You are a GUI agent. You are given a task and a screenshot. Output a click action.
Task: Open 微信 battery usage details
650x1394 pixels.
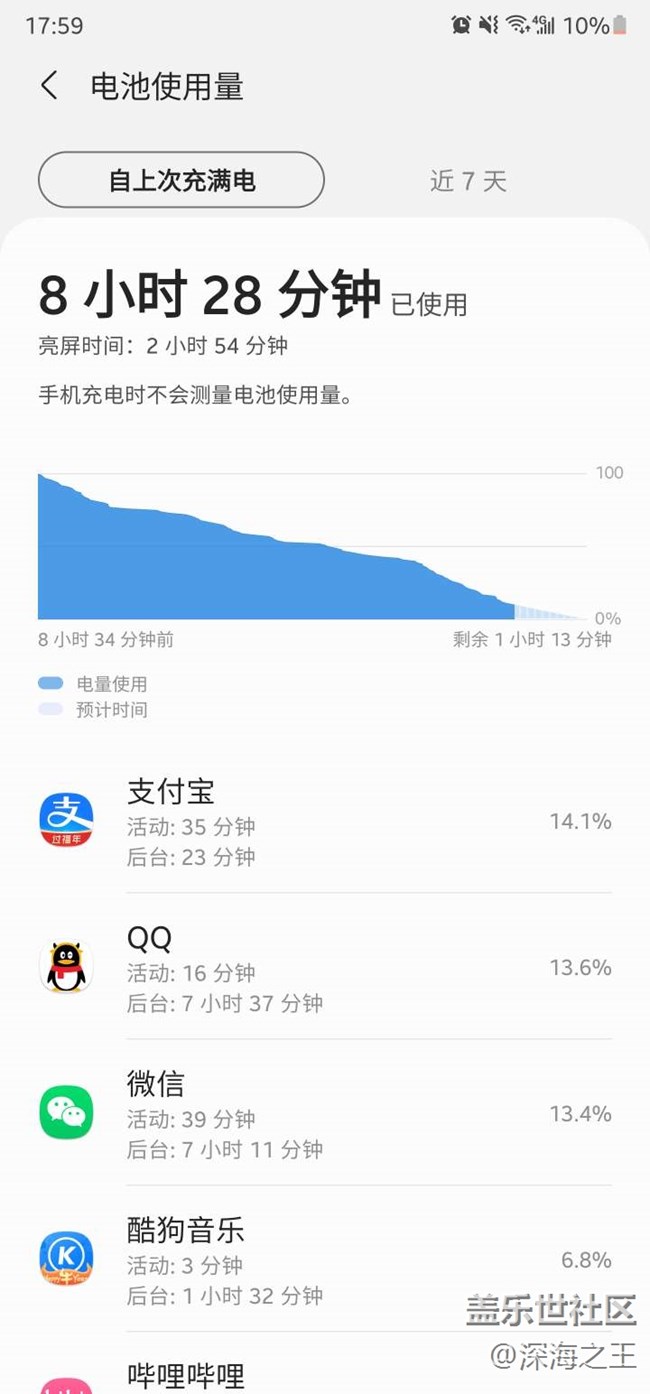(x=325, y=1114)
